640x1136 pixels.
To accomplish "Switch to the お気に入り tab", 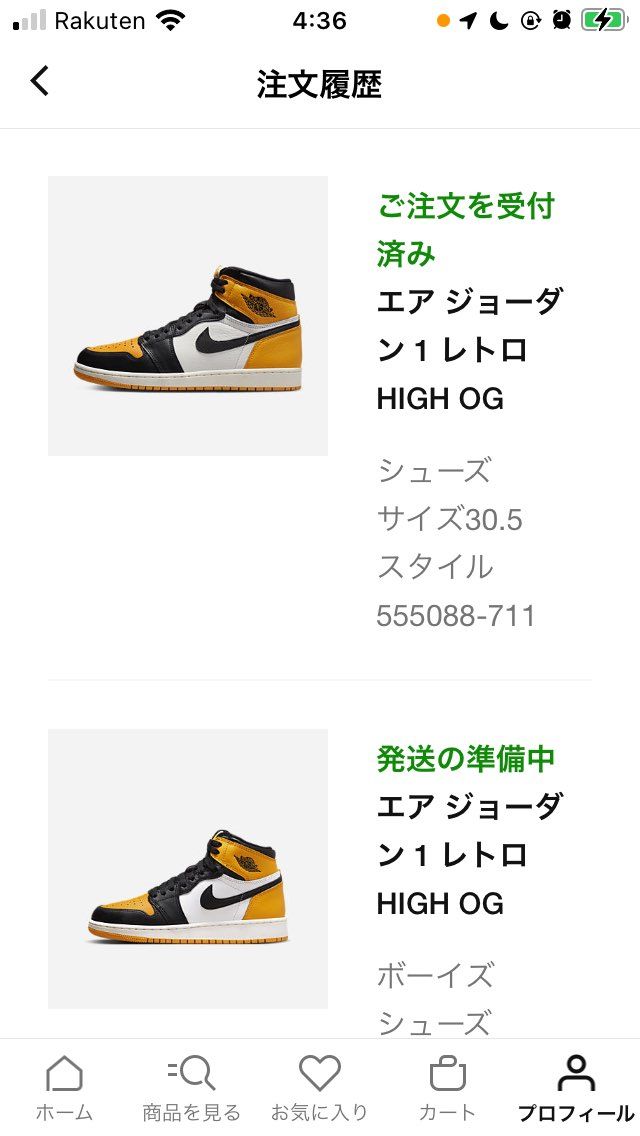I will click(319, 1088).
